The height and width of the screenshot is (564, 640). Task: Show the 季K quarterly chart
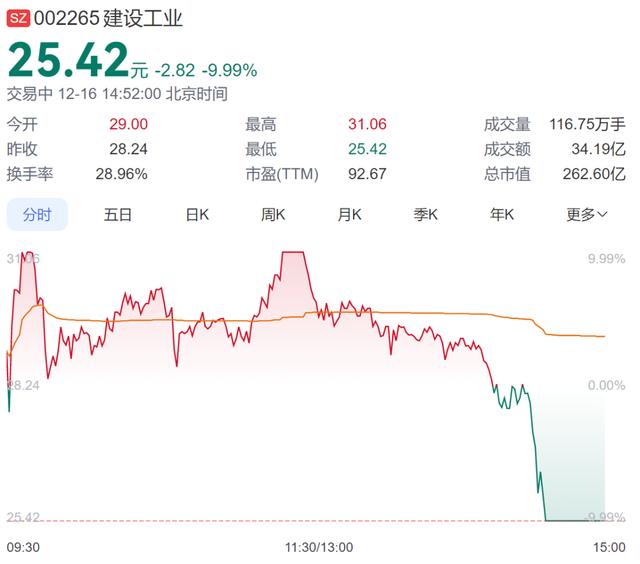(x=425, y=214)
